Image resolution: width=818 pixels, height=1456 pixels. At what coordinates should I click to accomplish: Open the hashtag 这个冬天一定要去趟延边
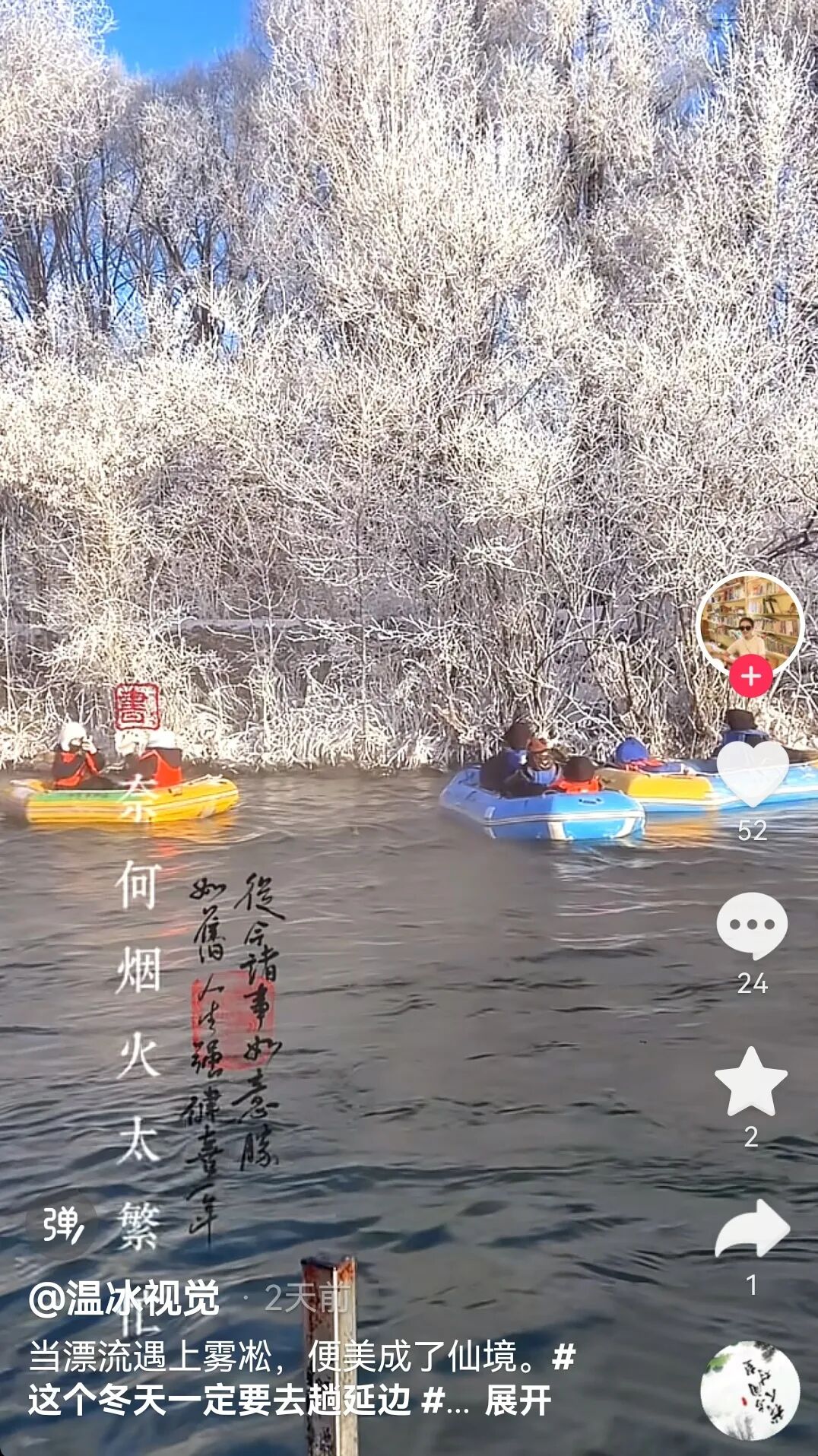click(x=219, y=1400)
